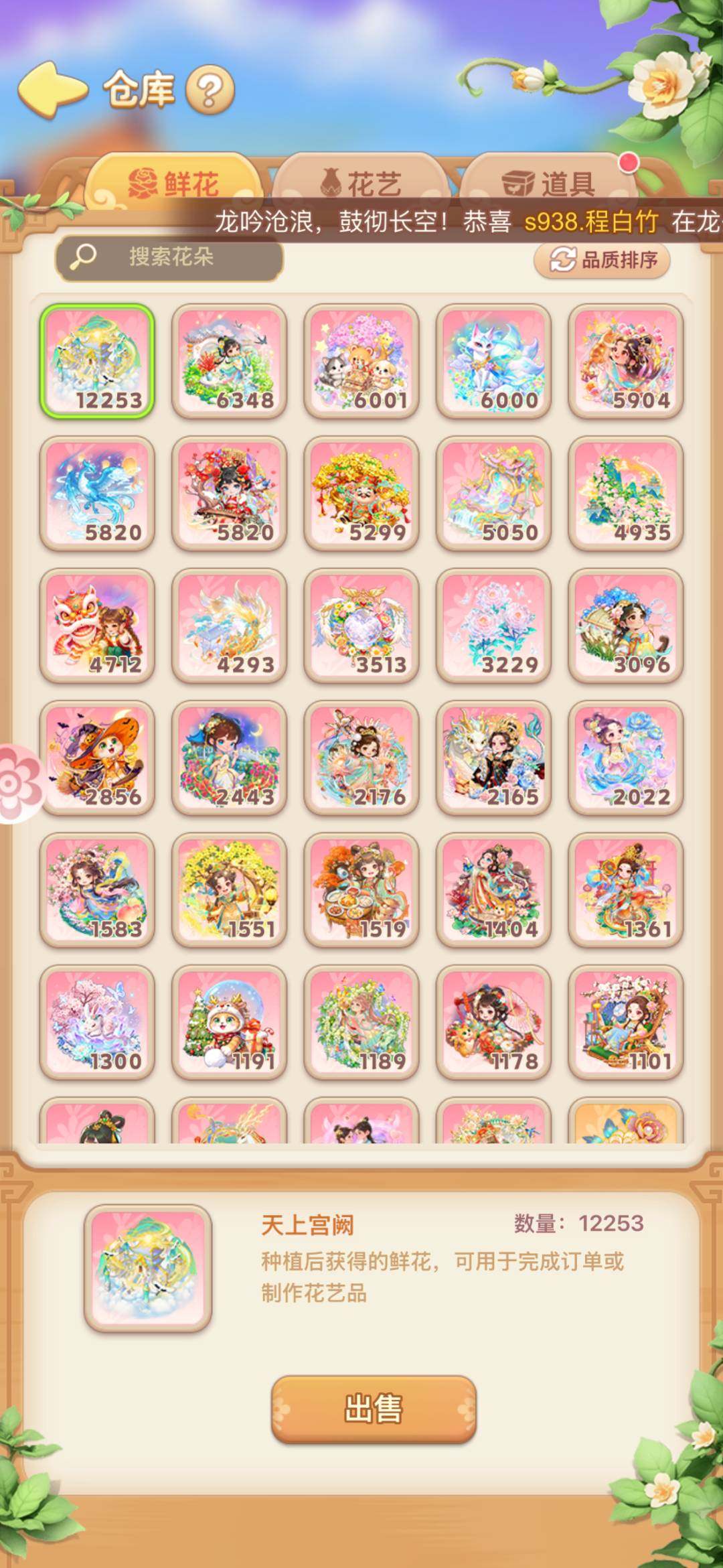Select the lion dance flower with 4712

[97, 626]
